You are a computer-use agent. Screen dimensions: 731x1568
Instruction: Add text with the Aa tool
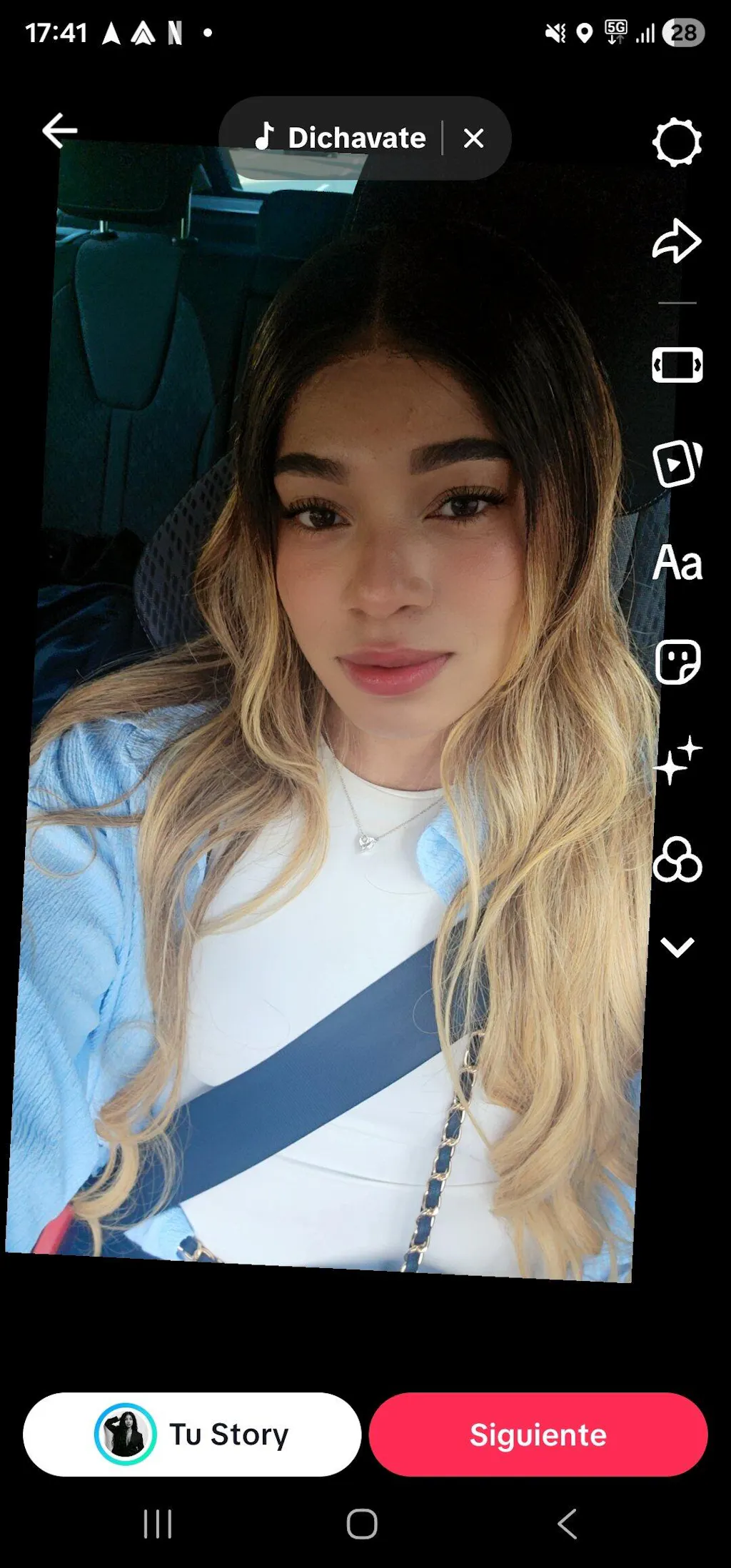point(677,563)
